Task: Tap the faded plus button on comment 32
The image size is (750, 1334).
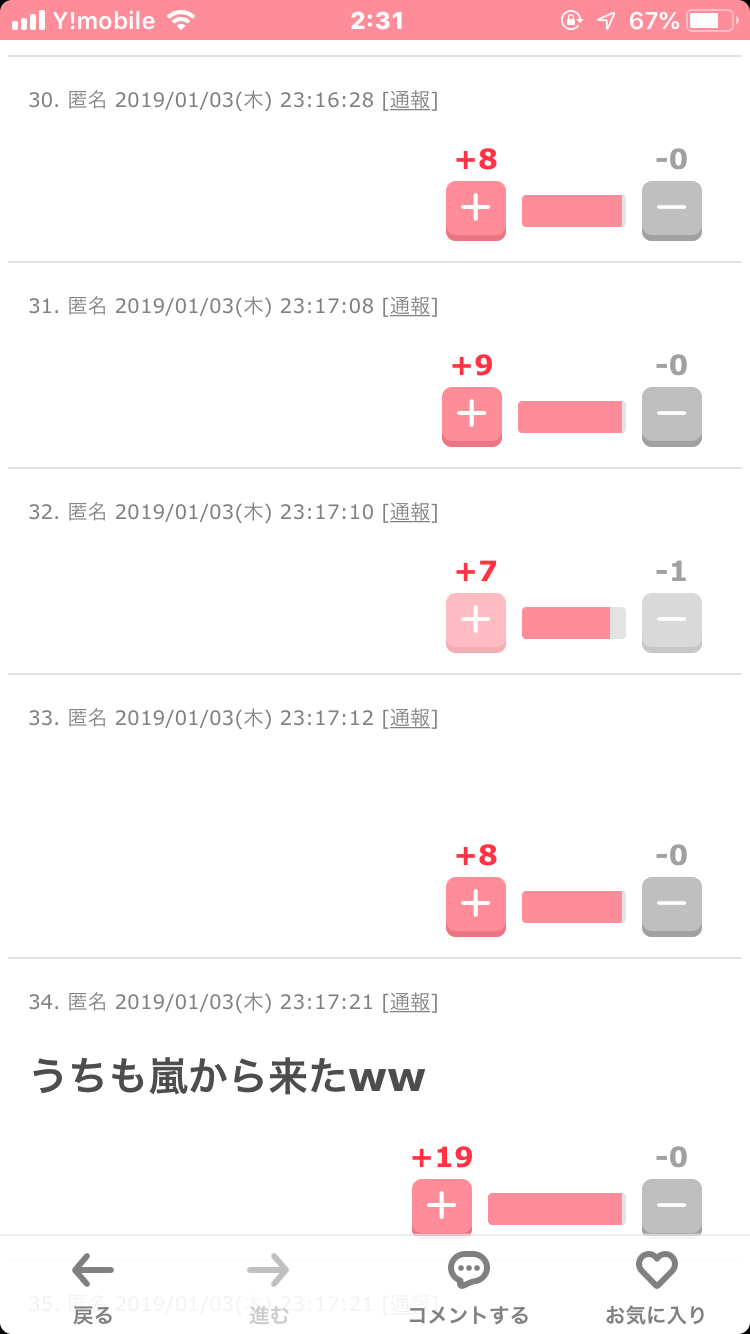Action: [x=476, y=623]
